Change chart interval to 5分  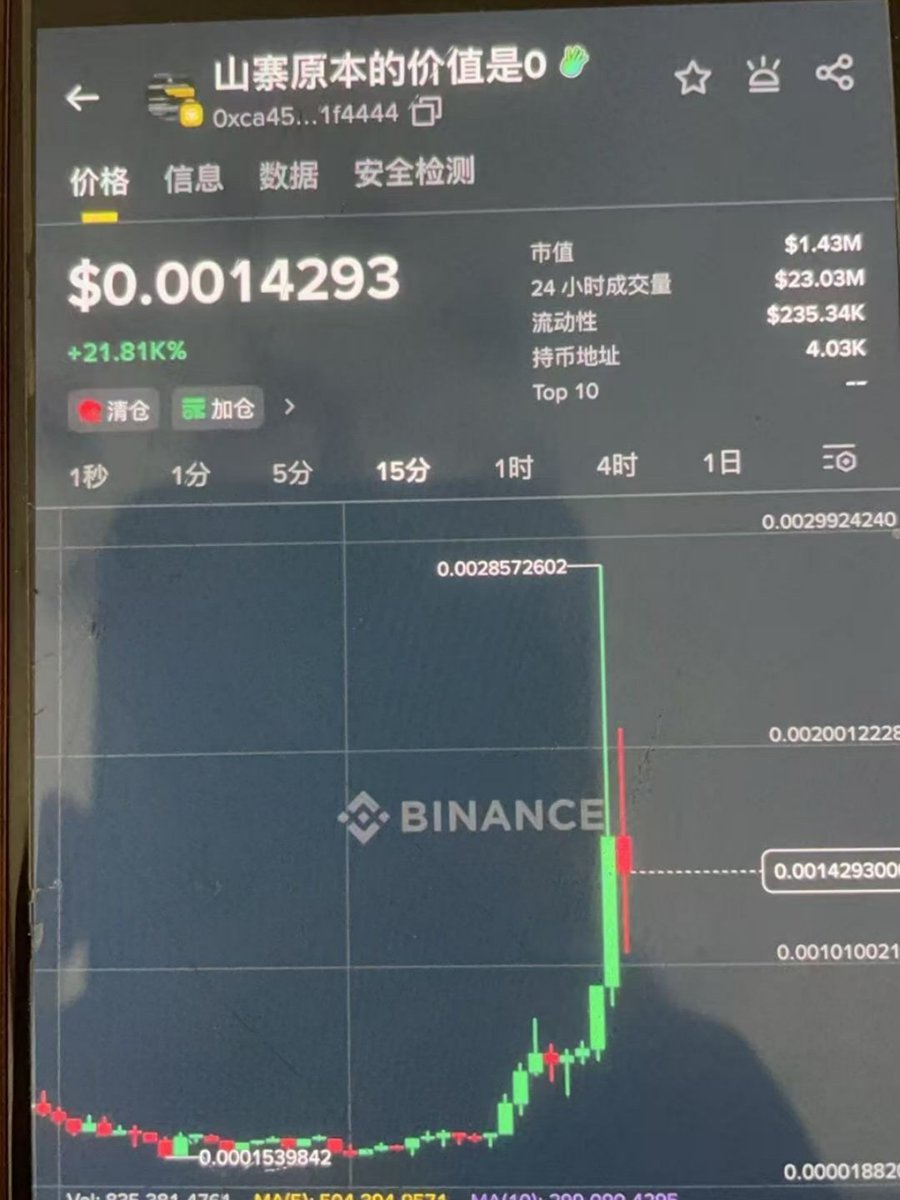292,472
